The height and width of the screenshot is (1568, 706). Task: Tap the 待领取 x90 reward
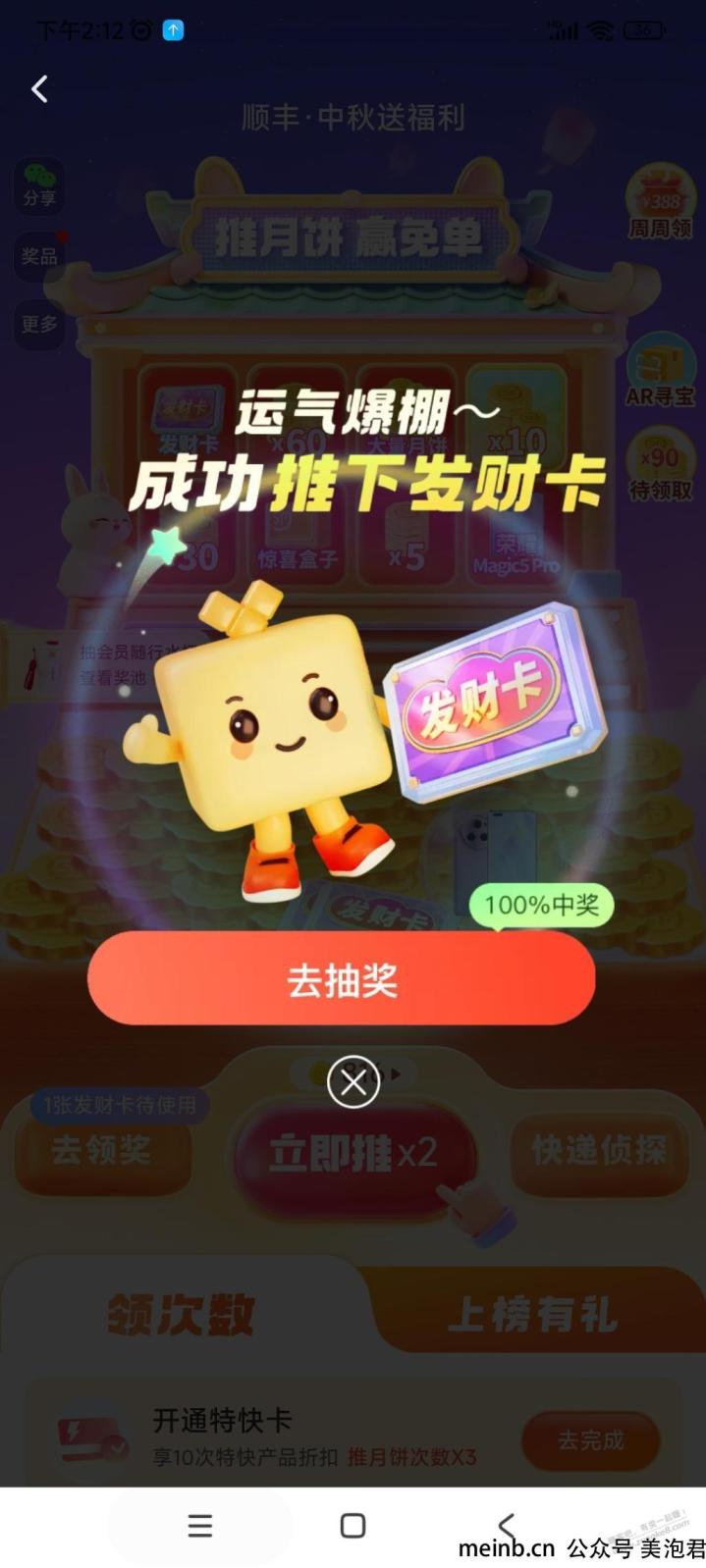pyautogui.click(x=660, y=464)
